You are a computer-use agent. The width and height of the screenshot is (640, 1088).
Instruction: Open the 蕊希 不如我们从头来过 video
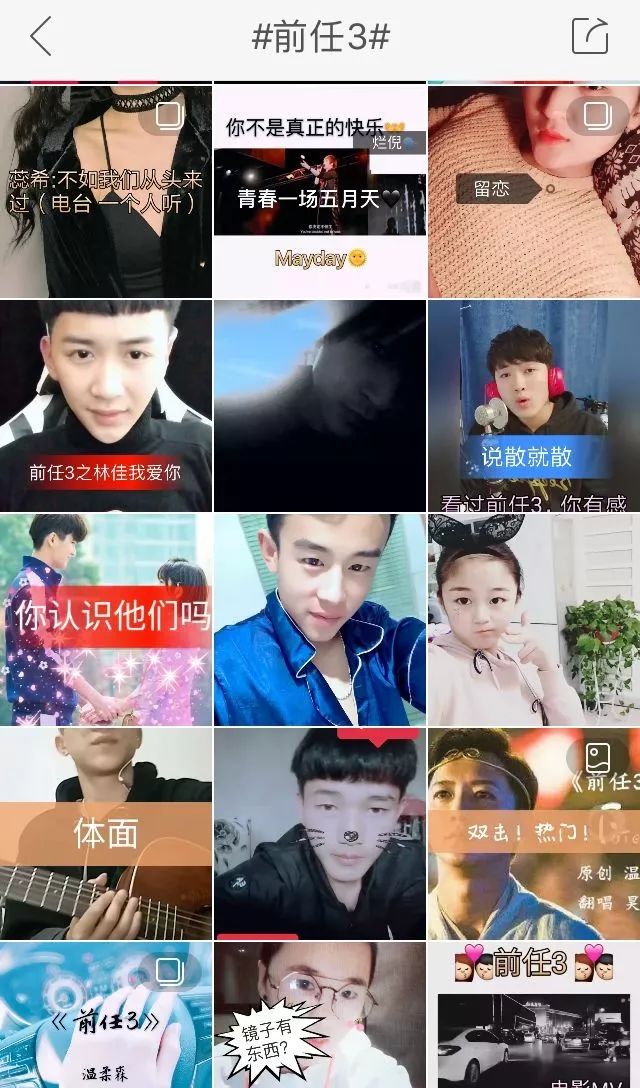pos(105,191)
